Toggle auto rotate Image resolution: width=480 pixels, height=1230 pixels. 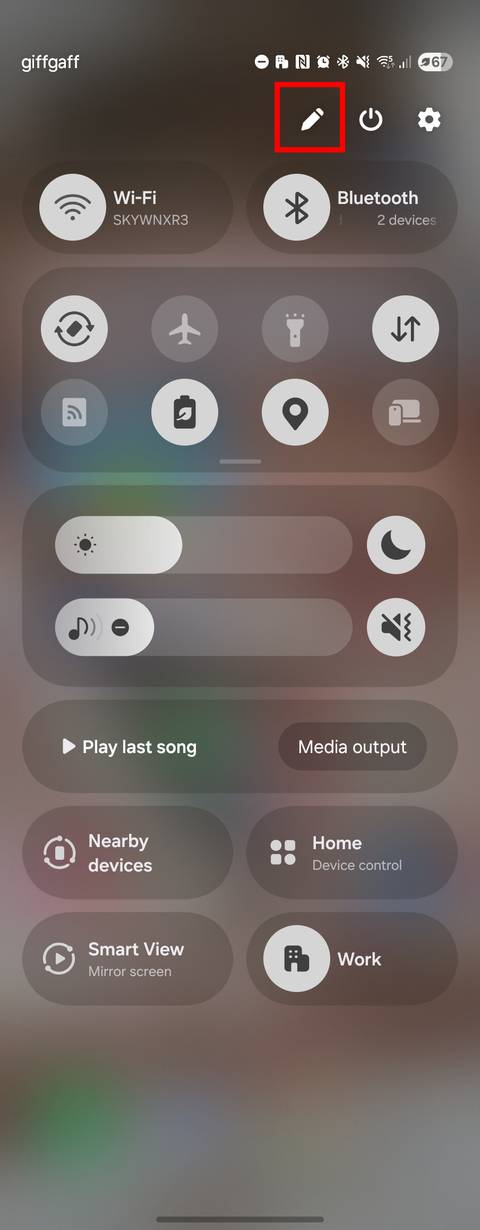pos(74,329)
